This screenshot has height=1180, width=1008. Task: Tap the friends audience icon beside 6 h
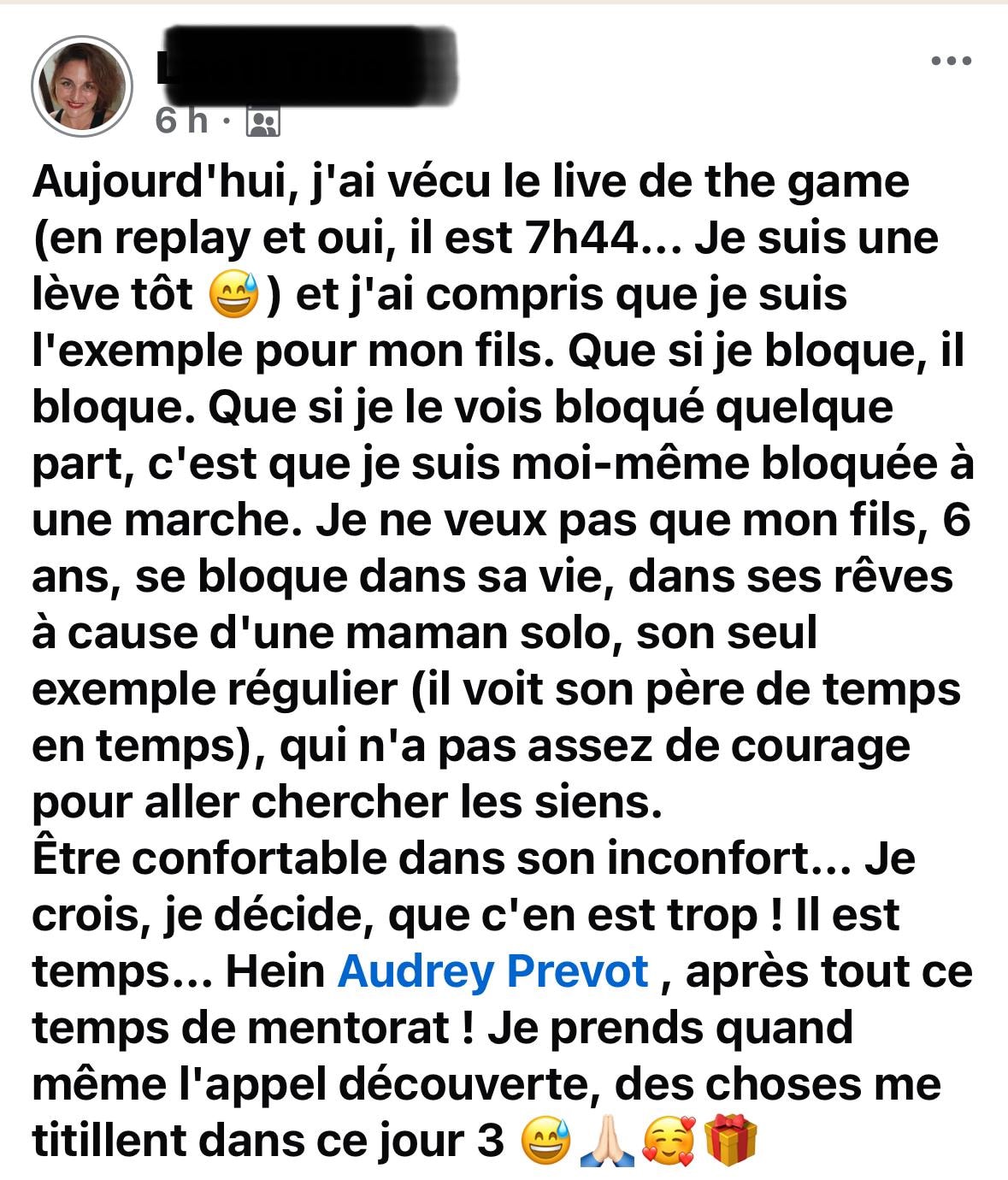point(263,123)
